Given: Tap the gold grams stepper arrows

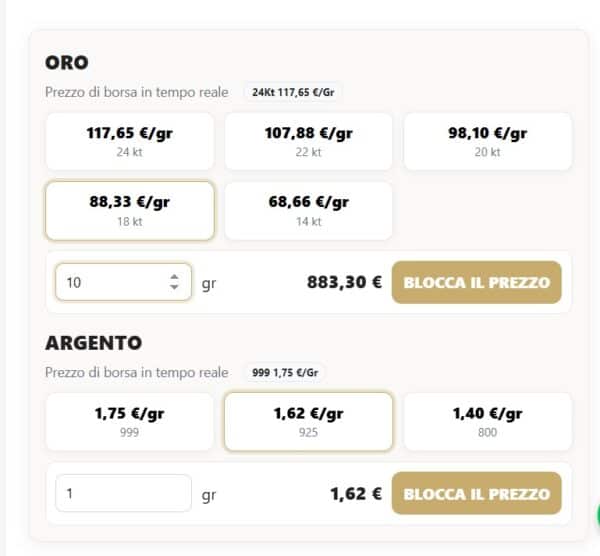Looking at the screenshot, I should click(175, 283).
